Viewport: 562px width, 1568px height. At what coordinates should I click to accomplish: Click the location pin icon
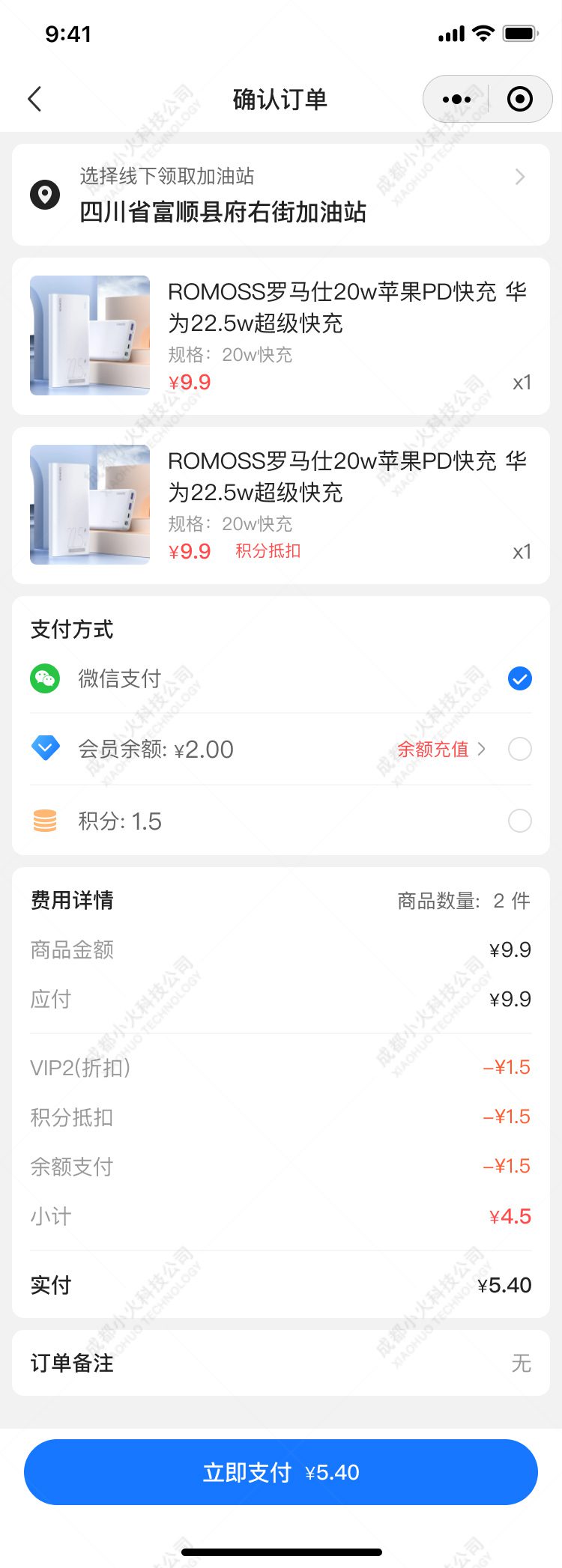pos(45,194)
